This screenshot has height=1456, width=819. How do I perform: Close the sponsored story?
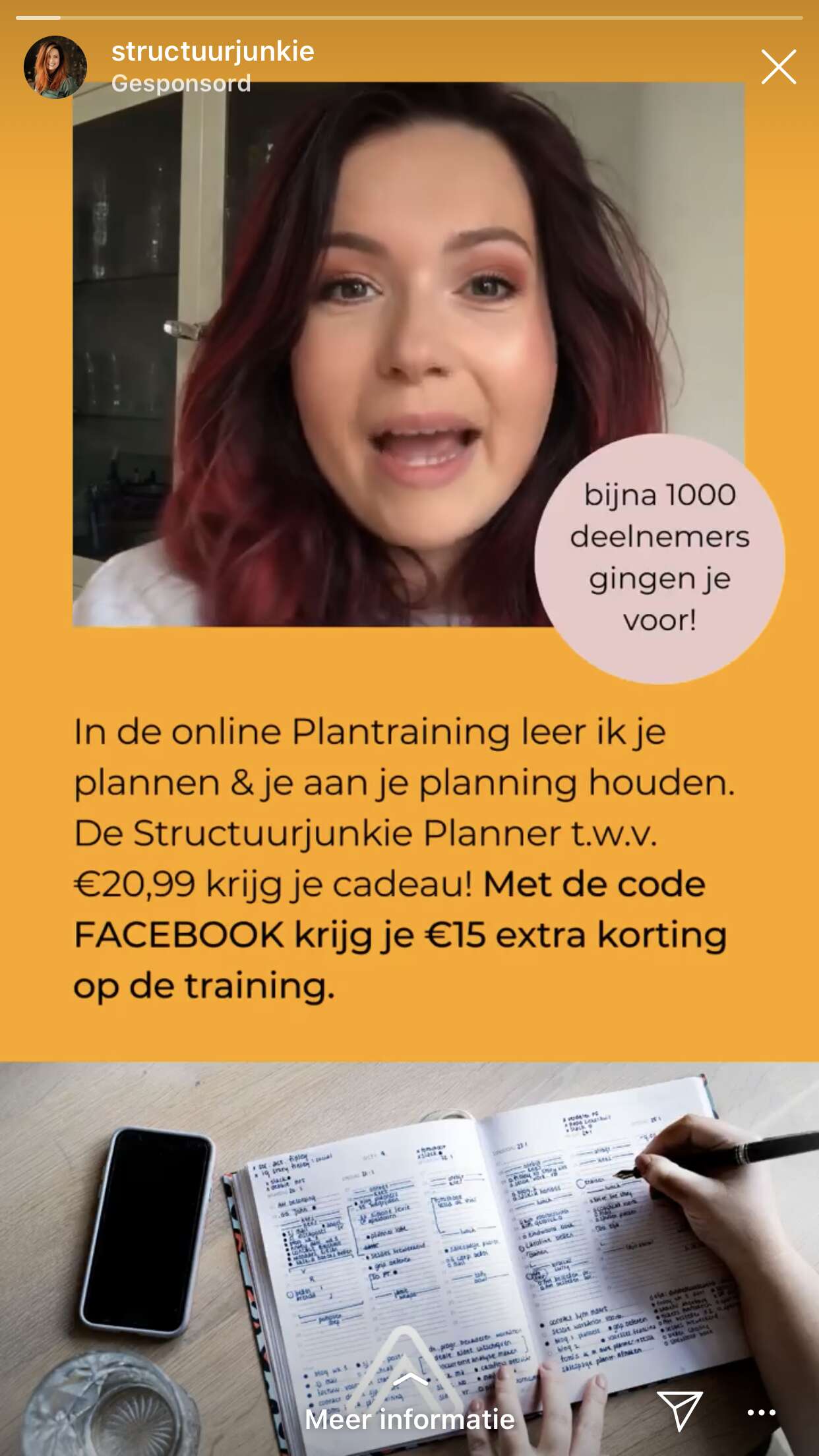tap(779, 67)
